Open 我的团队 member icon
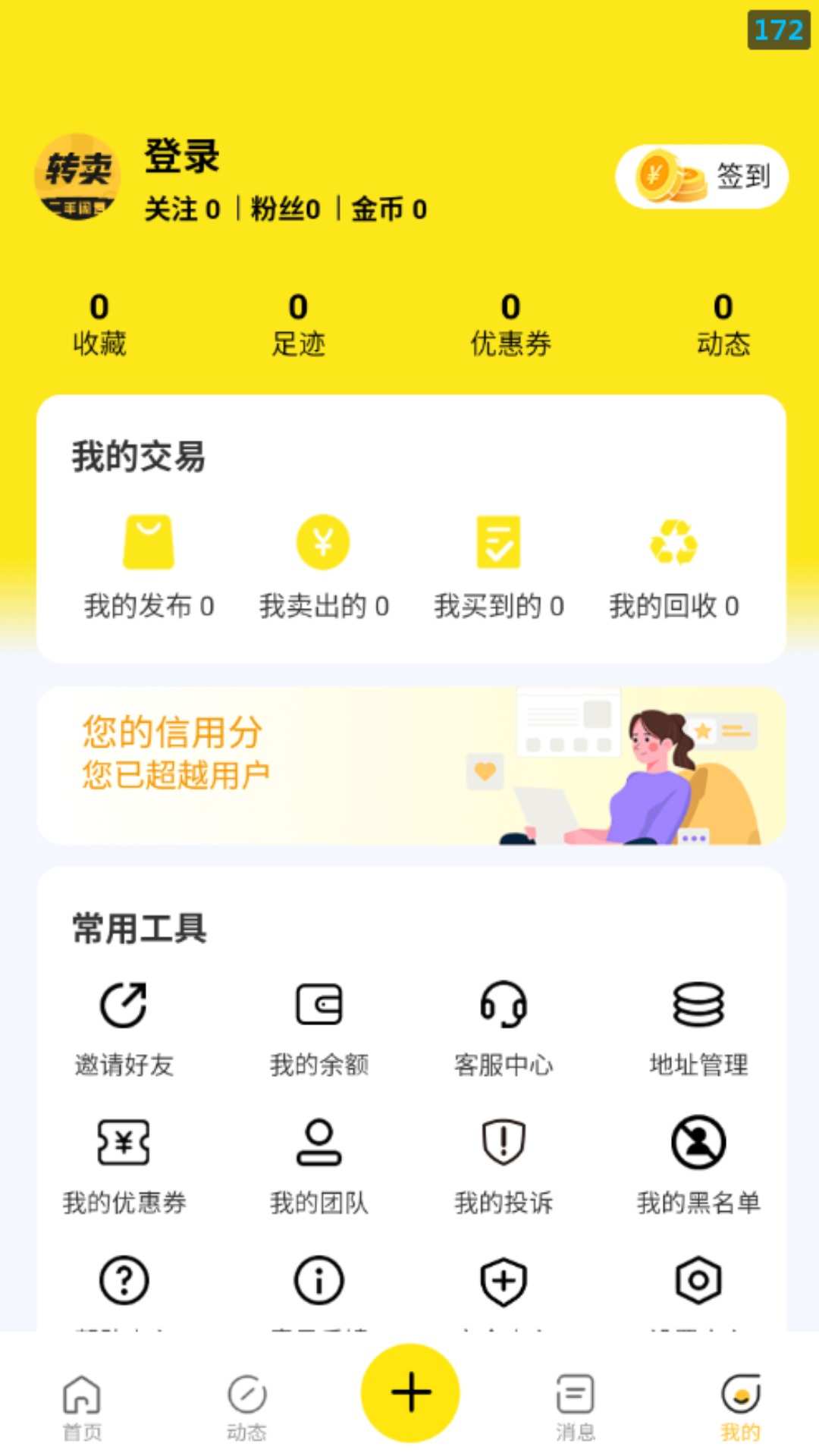This screenshot has width=819, height=1456. coord(318,1141)
